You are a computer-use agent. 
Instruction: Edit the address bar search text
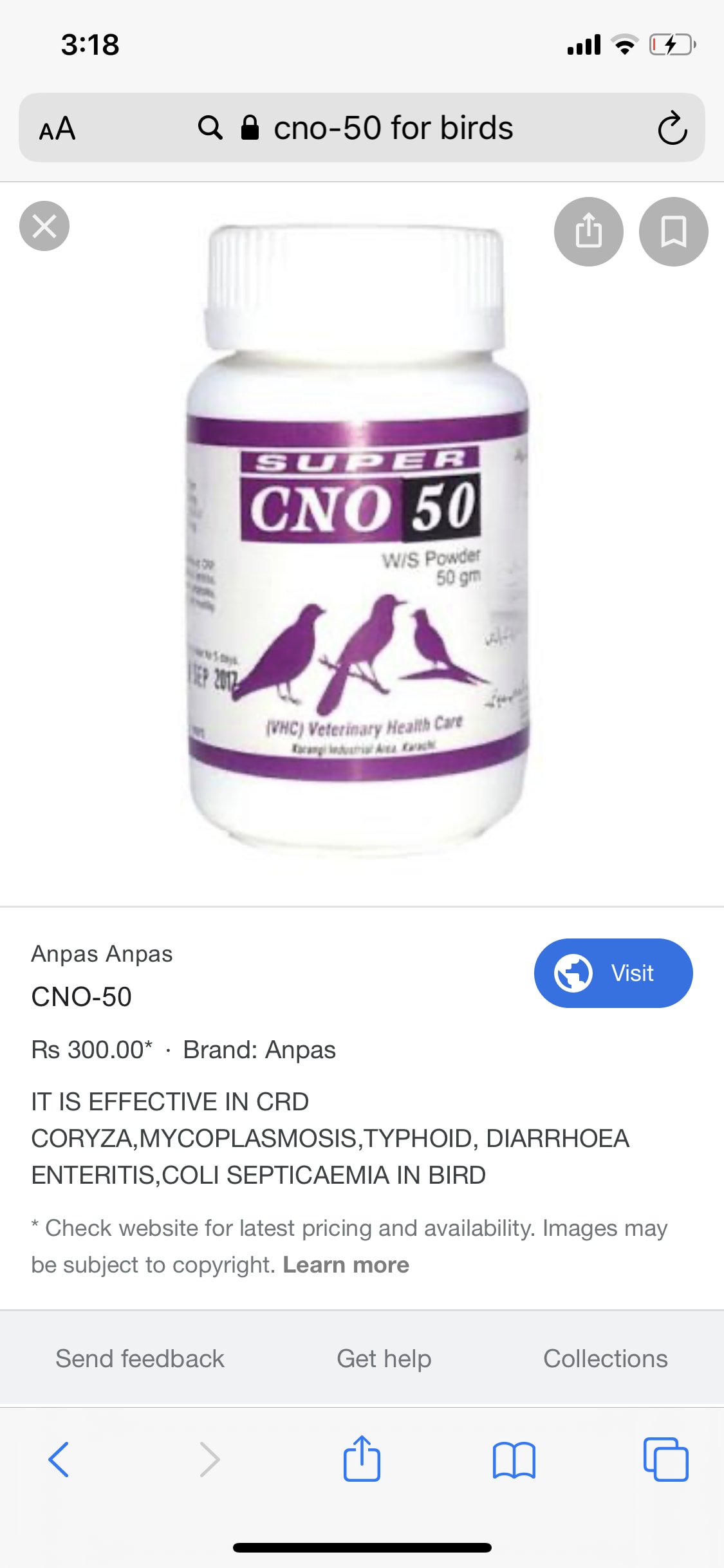point(393,128)
